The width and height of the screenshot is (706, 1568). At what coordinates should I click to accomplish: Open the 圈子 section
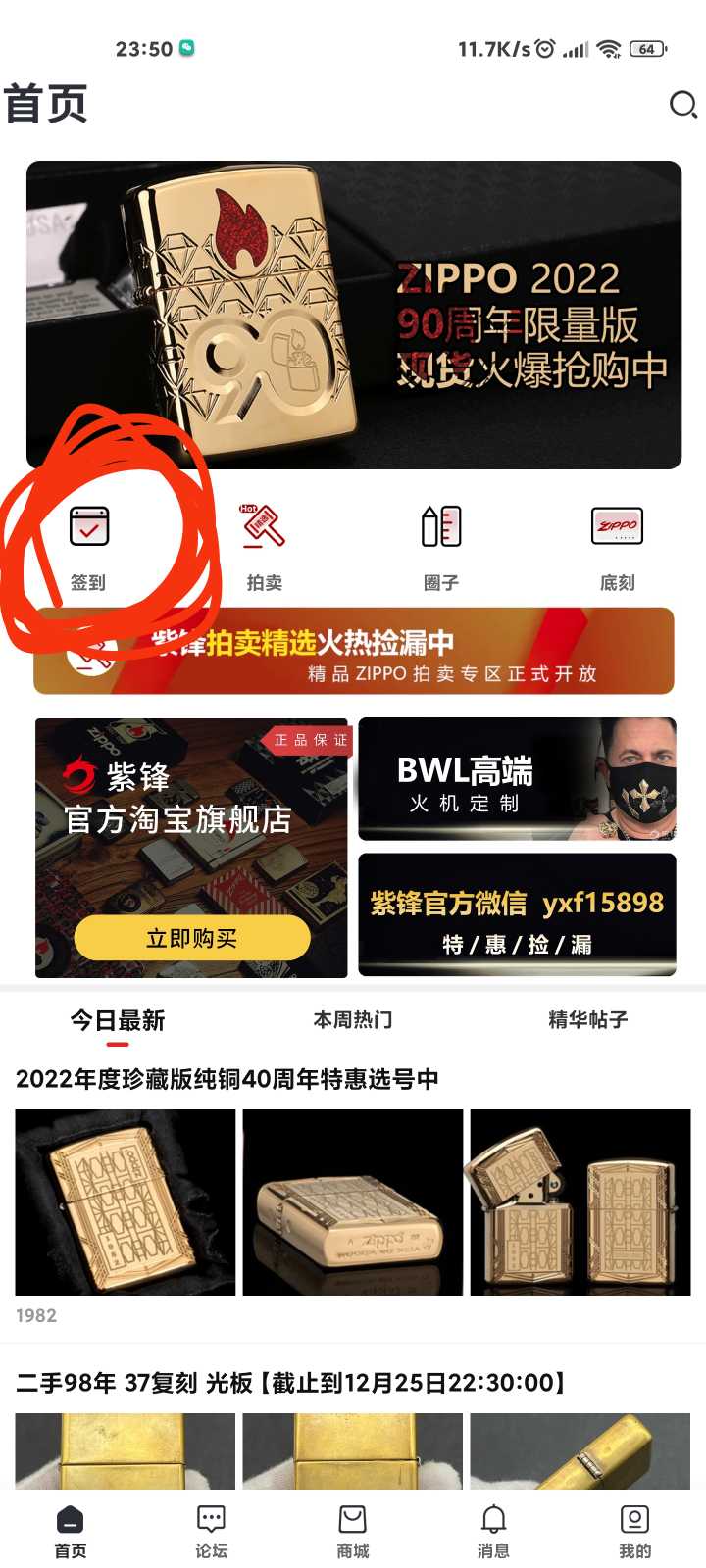(440, 547)
